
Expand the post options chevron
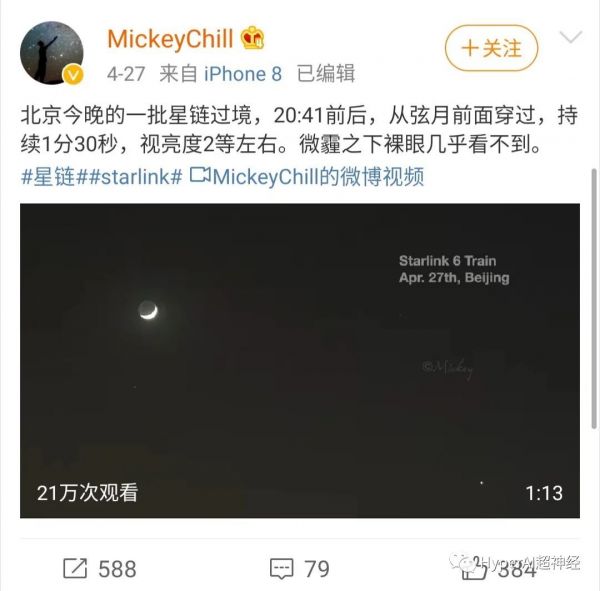571,38
